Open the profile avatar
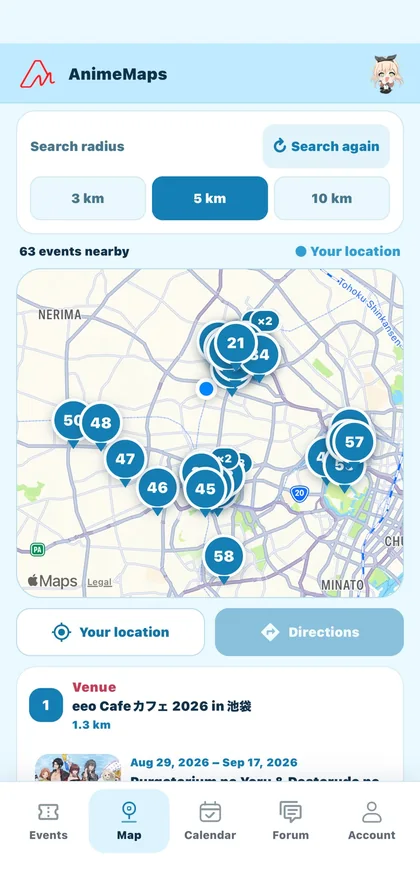 pyautogui.click(x=385, y=74)
